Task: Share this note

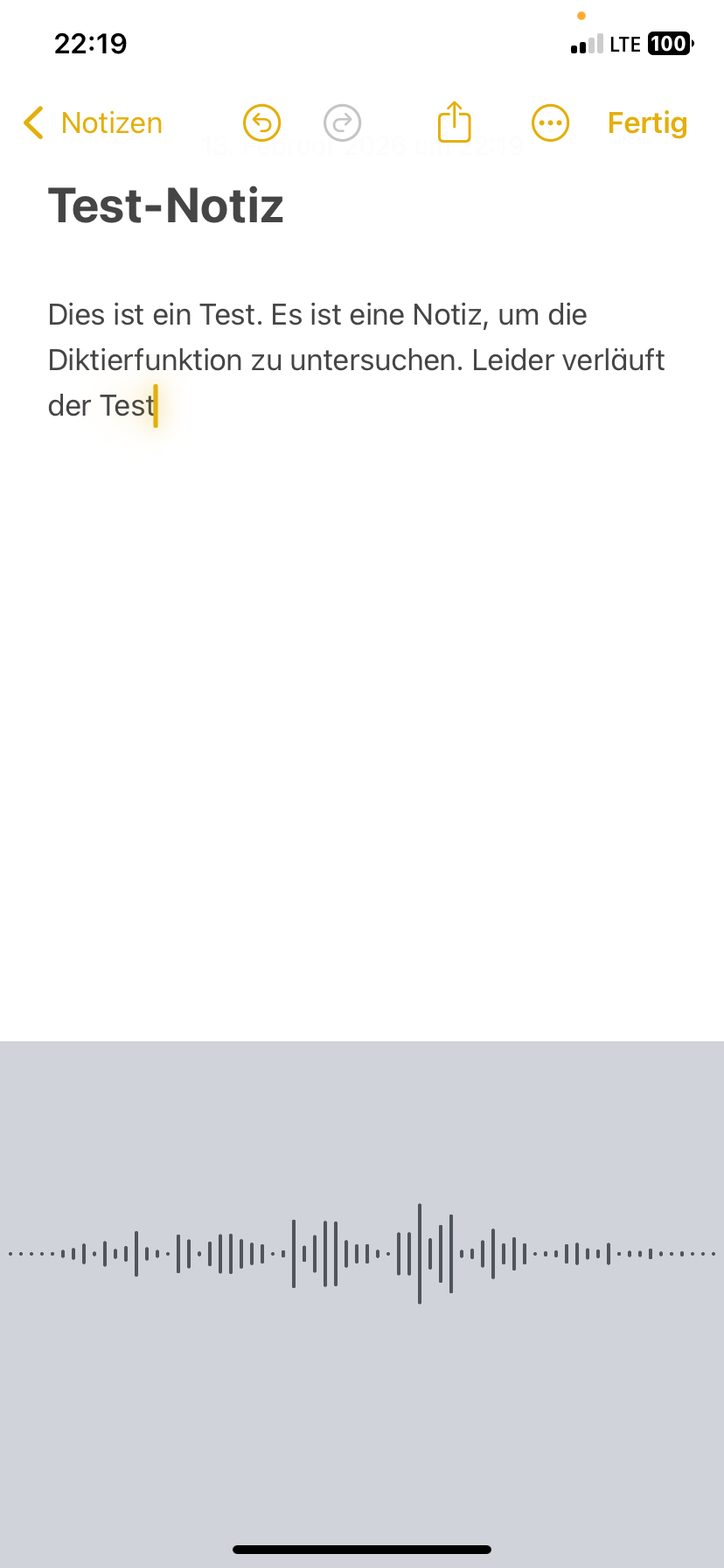Action: point(454,122)
